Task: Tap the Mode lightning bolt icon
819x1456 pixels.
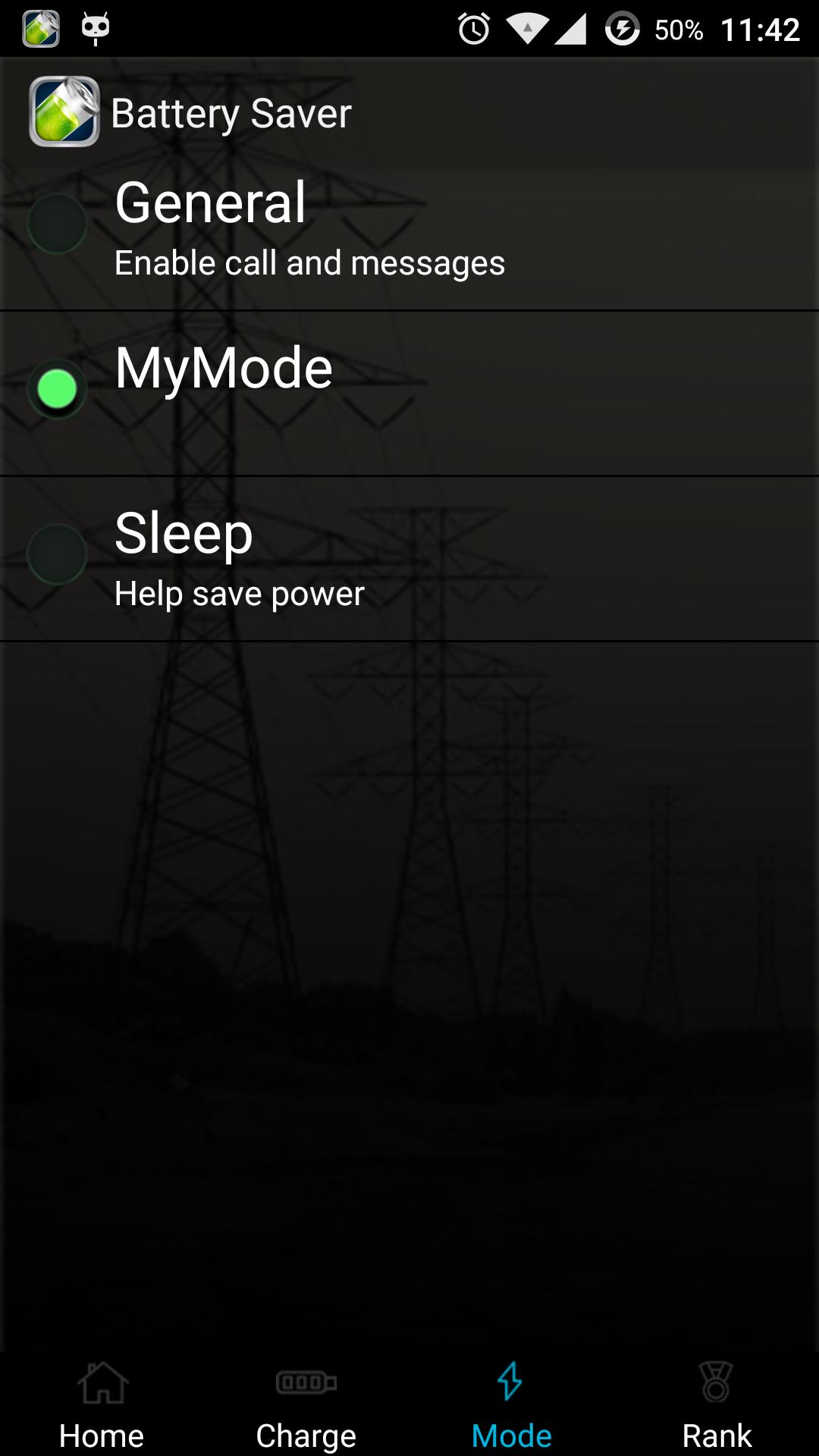Action: point(510,1382)
